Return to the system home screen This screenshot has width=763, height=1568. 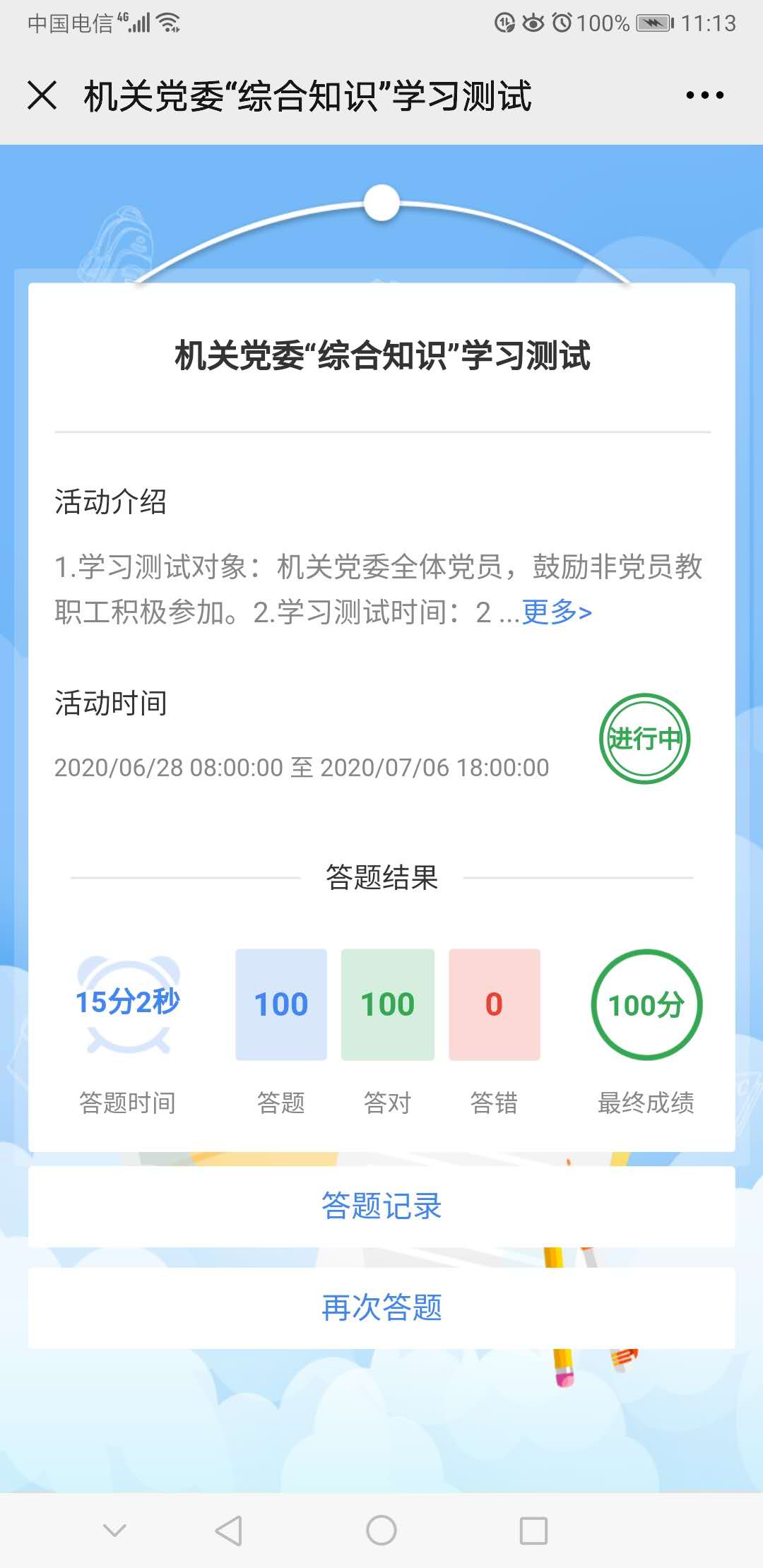click(381, 1531)
